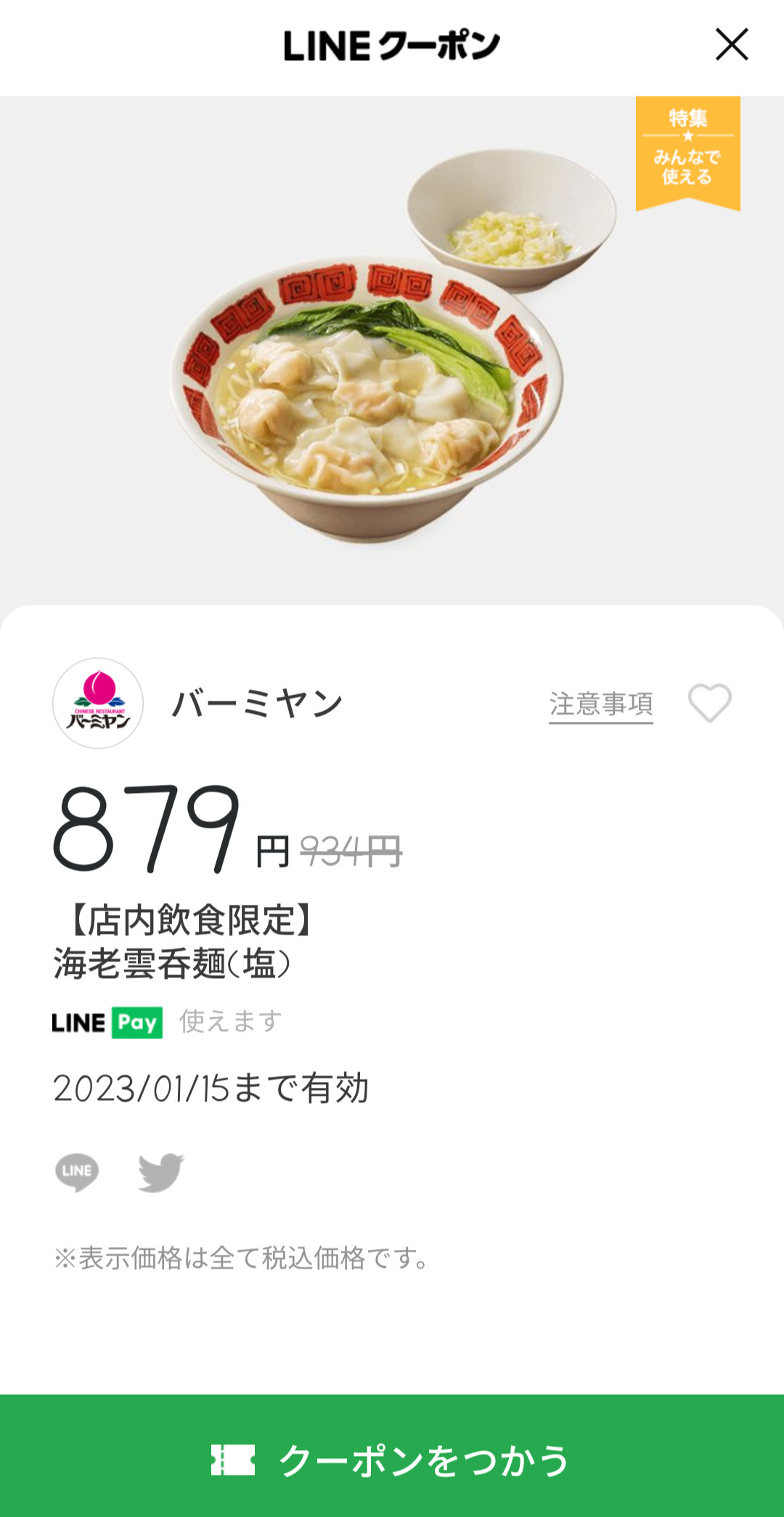Close the LINE クーポン screen
Viewport: 784px width, 1517px height.
coord(731,45)
